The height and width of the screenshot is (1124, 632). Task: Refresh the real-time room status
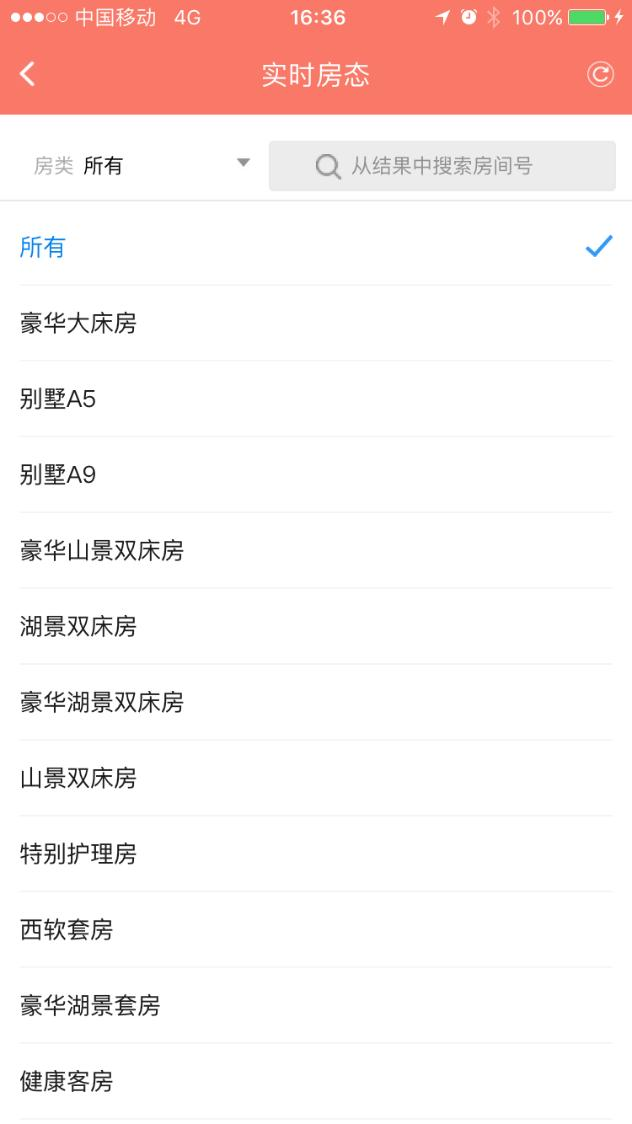600,74
